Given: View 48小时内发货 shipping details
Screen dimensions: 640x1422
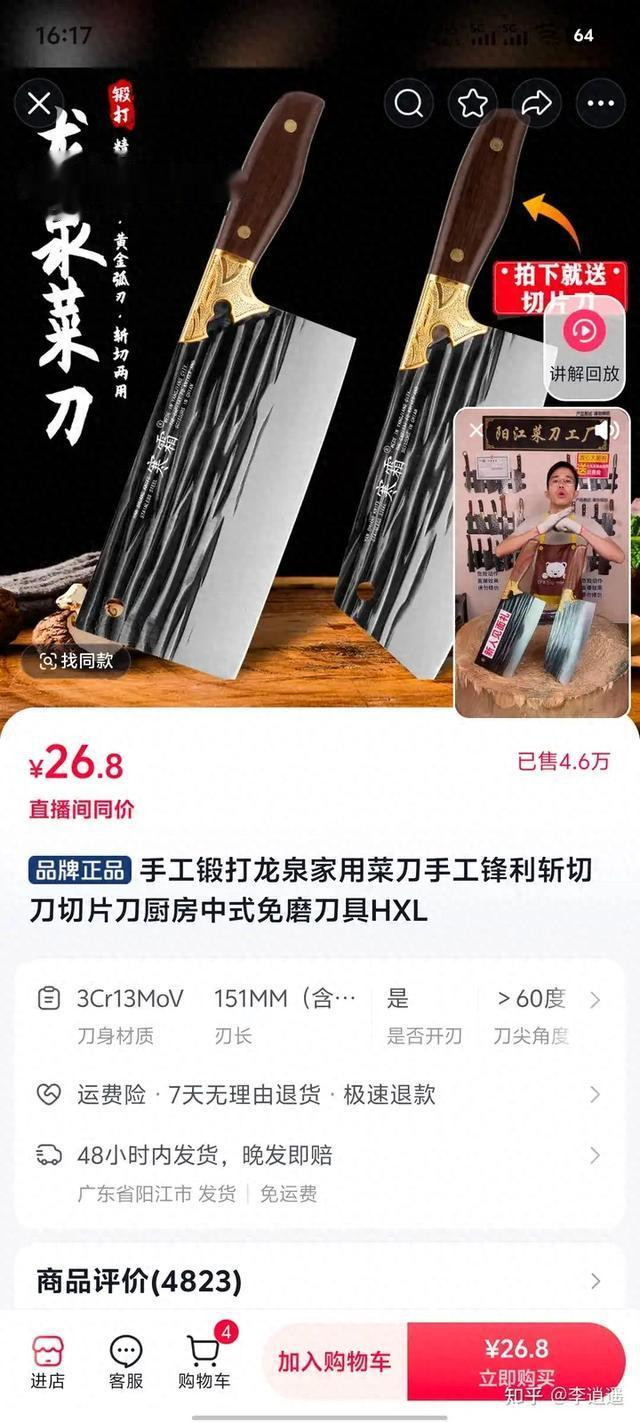Looking at the screenshot, I should click(320, 1172).
